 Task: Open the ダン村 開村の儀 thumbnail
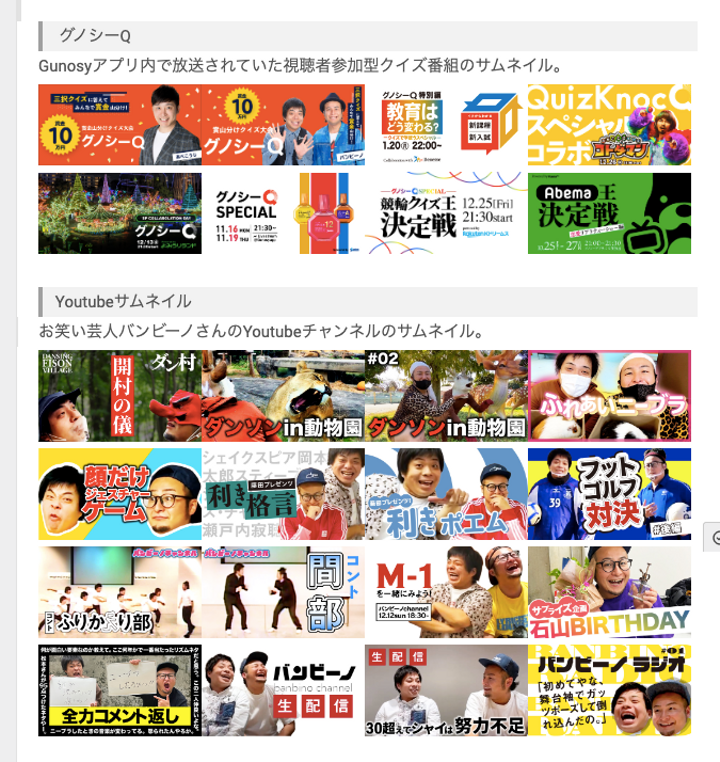click(120, 396)
